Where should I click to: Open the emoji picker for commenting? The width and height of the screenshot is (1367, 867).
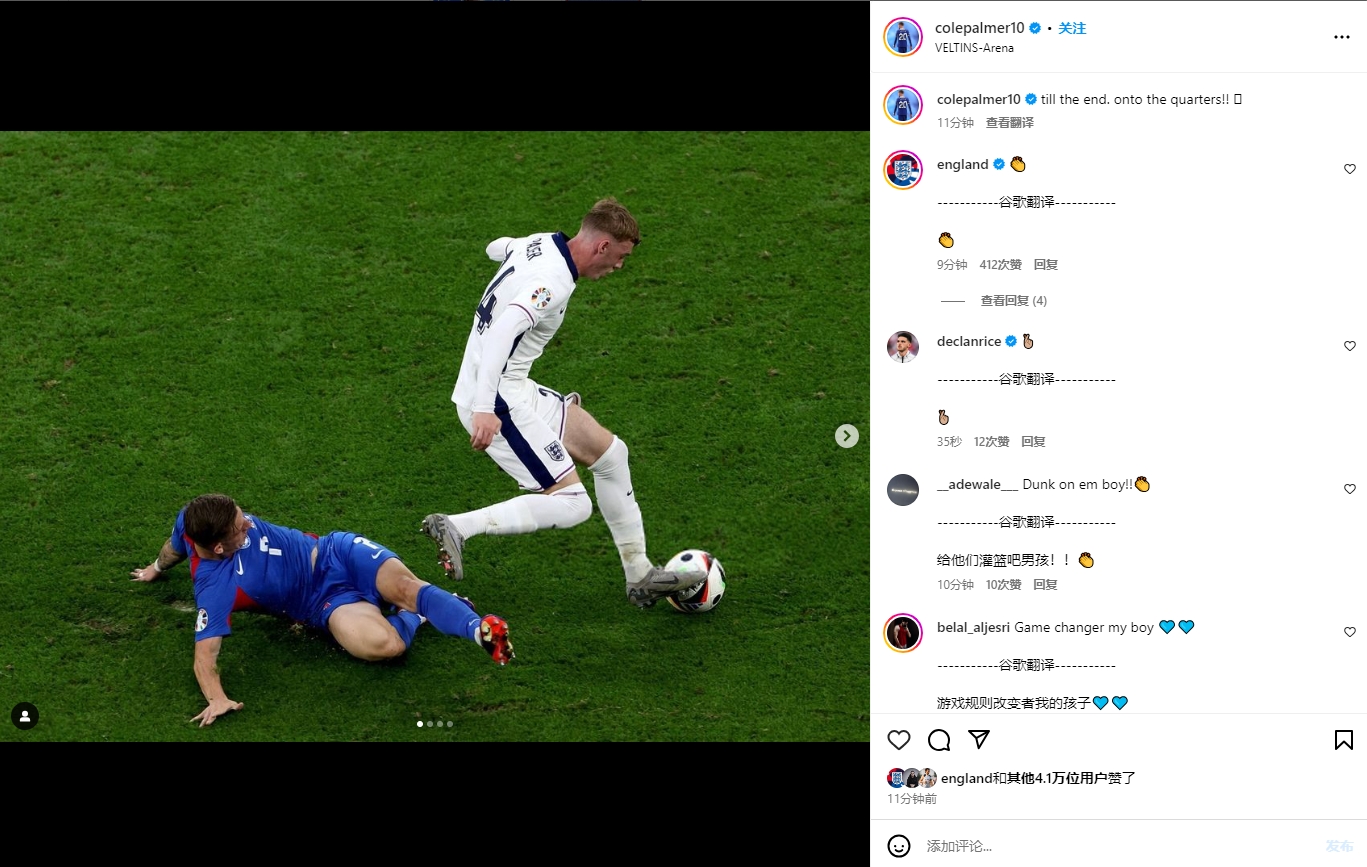pos(899,846)
